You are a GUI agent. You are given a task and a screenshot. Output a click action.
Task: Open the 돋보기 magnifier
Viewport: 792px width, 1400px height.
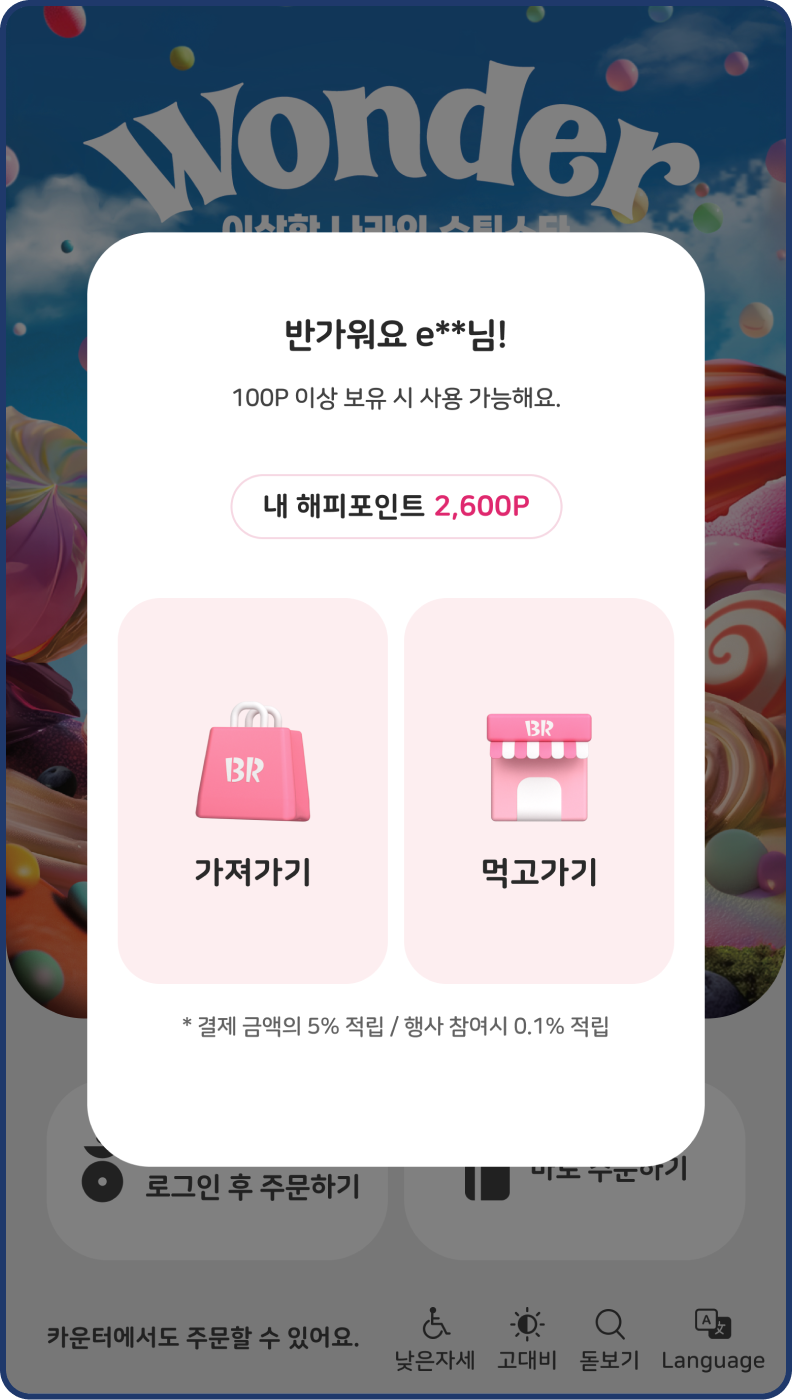coord(609,1339)
